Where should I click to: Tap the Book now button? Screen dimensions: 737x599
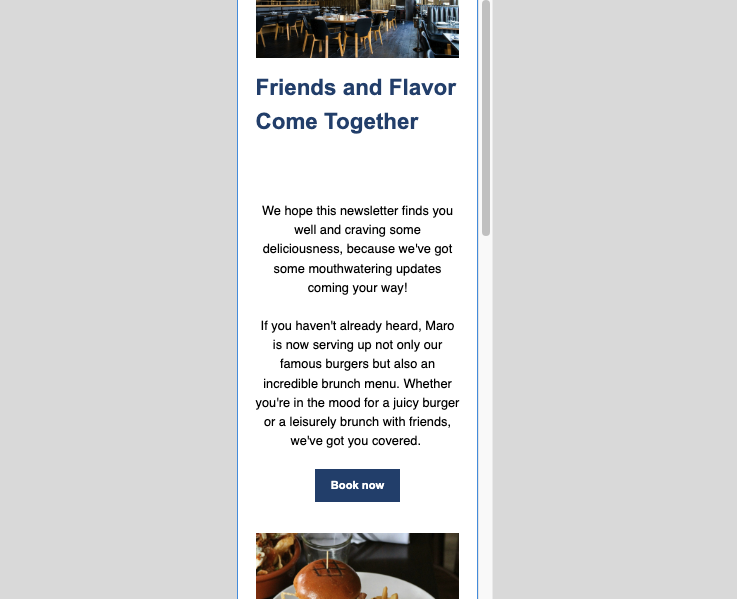tap(357, 485)
